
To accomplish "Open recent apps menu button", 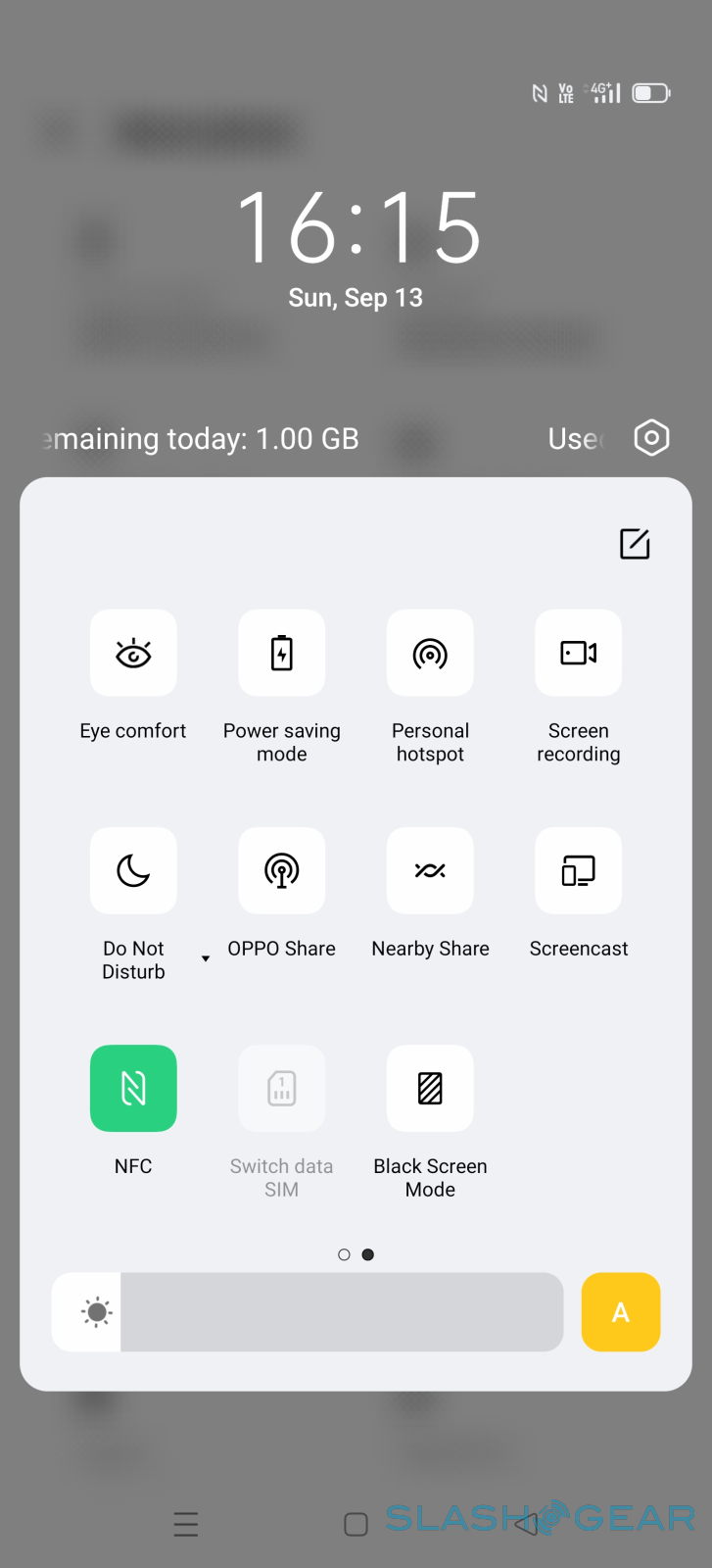I will [x=186, y=1524].
